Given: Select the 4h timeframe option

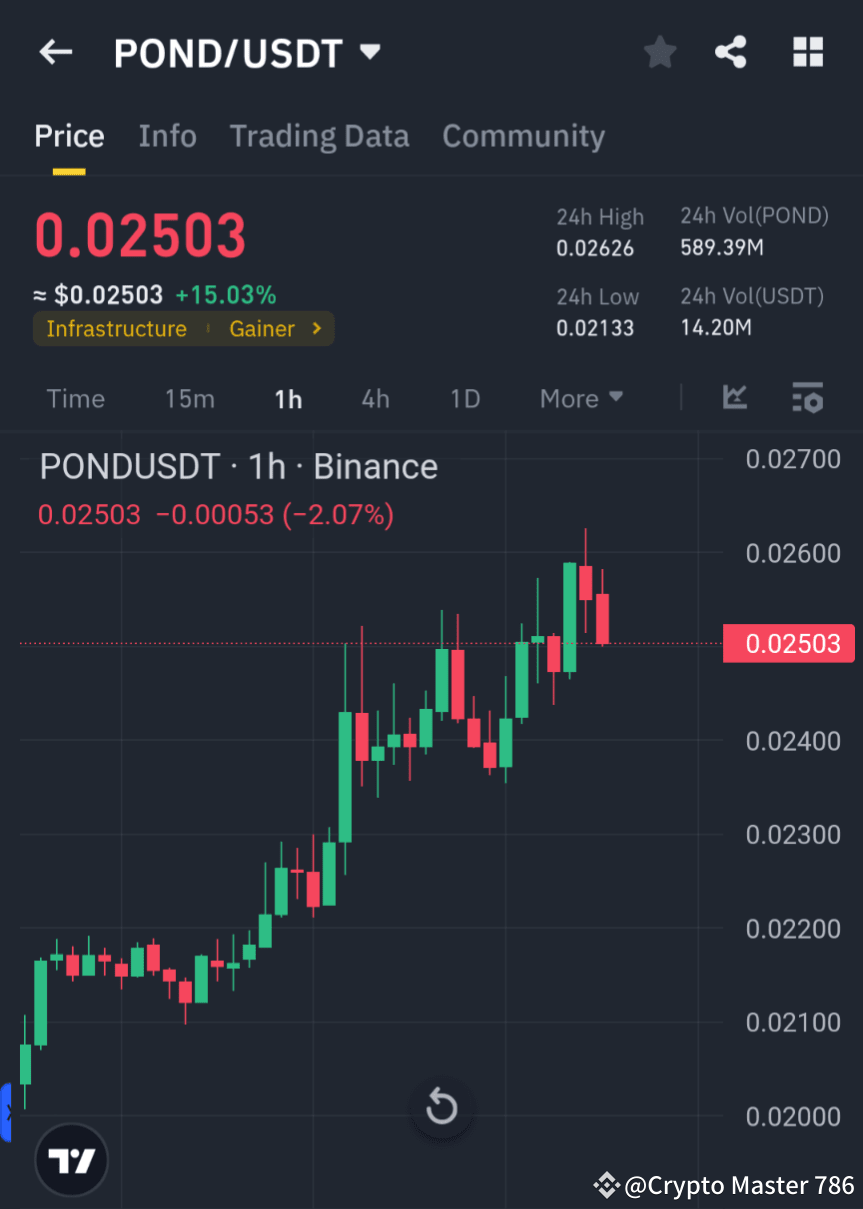Looking at the screenshot, I should [x=375, y=398].
